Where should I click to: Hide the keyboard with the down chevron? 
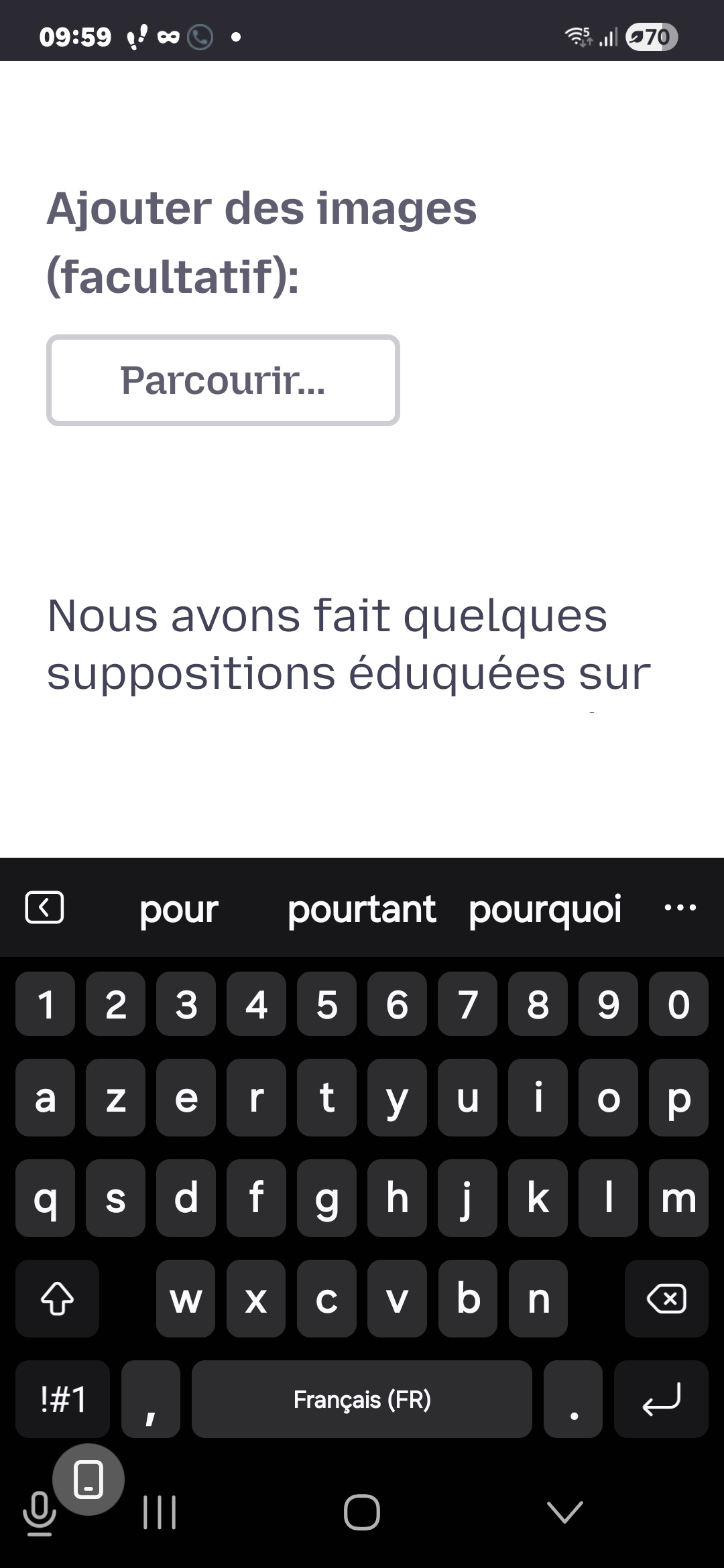(564, 1512)
